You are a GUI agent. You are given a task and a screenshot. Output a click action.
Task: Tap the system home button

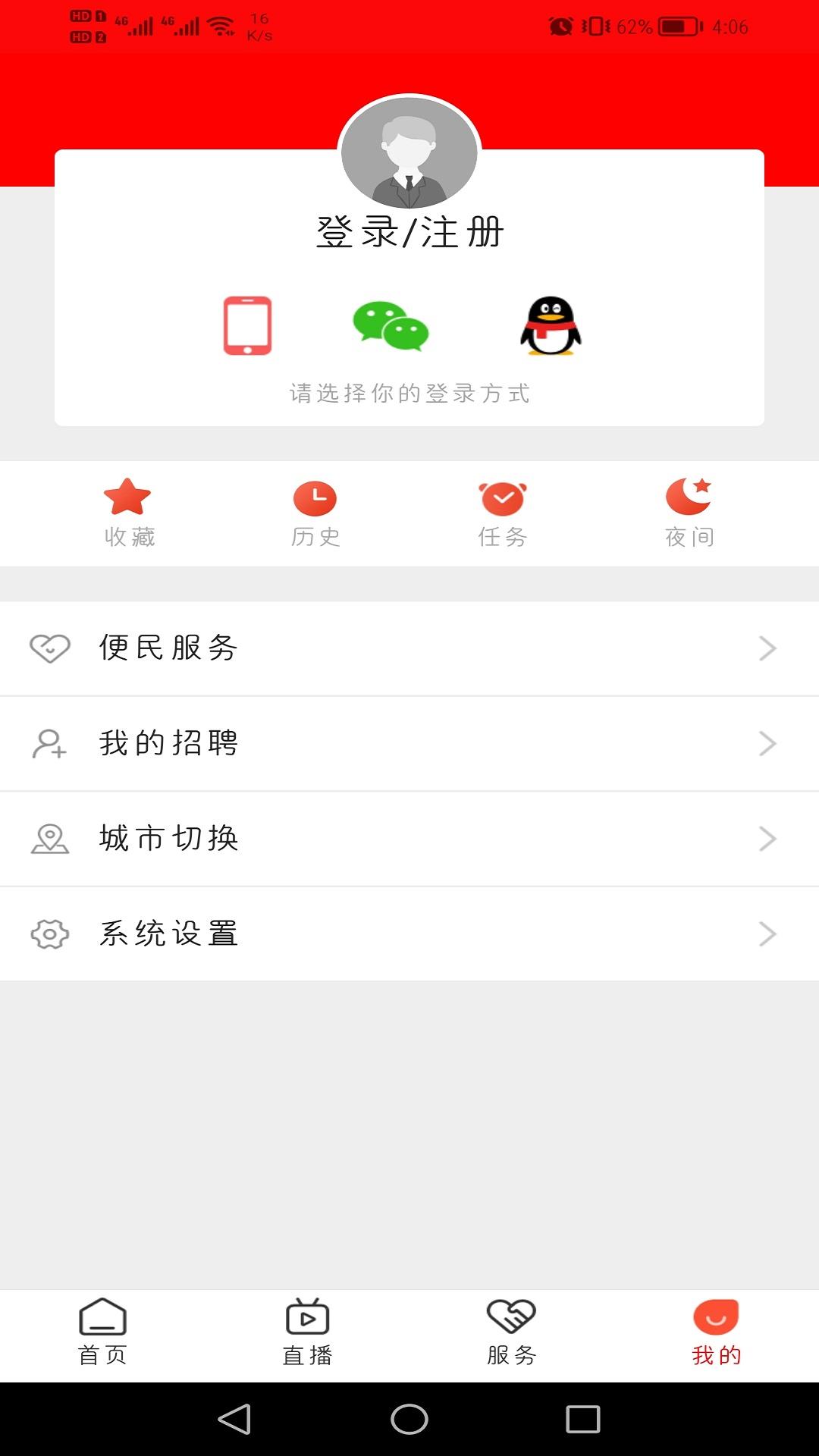[409, 1419]
